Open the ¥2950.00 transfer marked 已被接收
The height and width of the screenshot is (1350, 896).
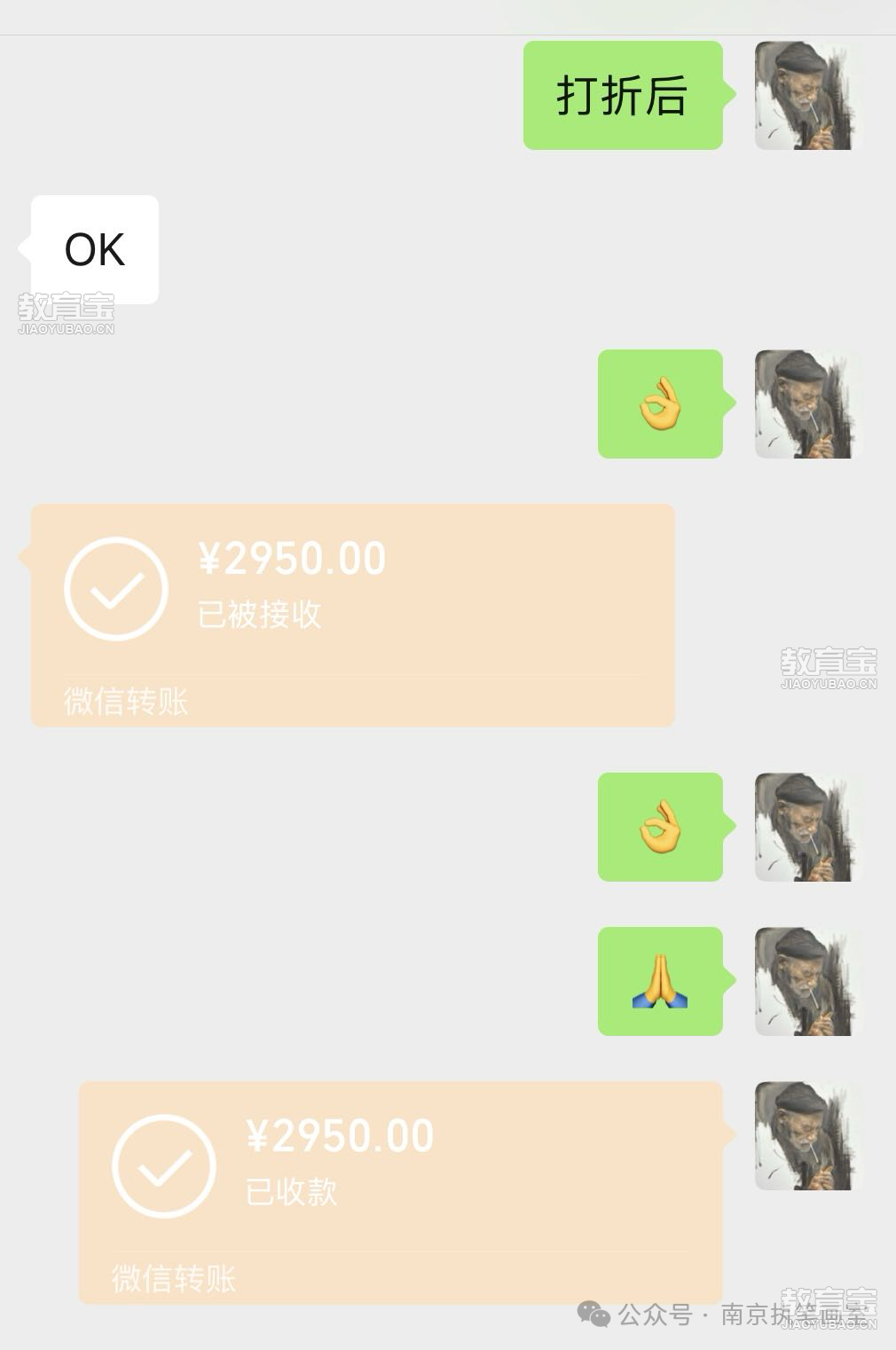[x=353, y=615]
